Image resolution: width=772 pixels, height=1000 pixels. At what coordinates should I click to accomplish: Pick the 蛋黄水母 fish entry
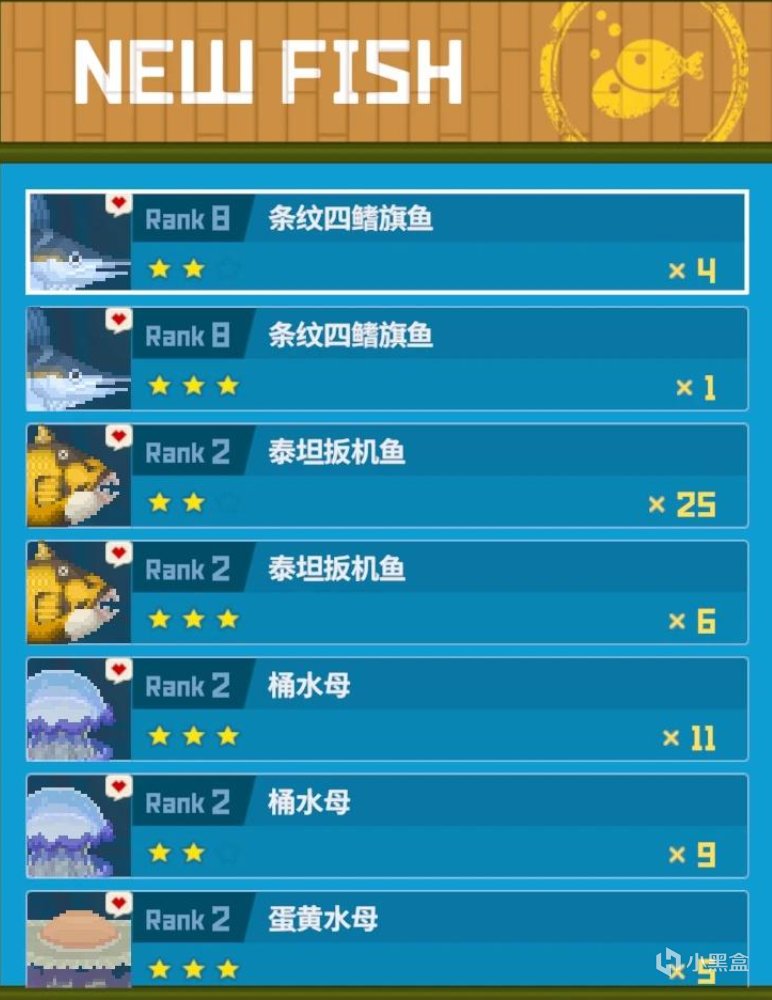point(387,940)
